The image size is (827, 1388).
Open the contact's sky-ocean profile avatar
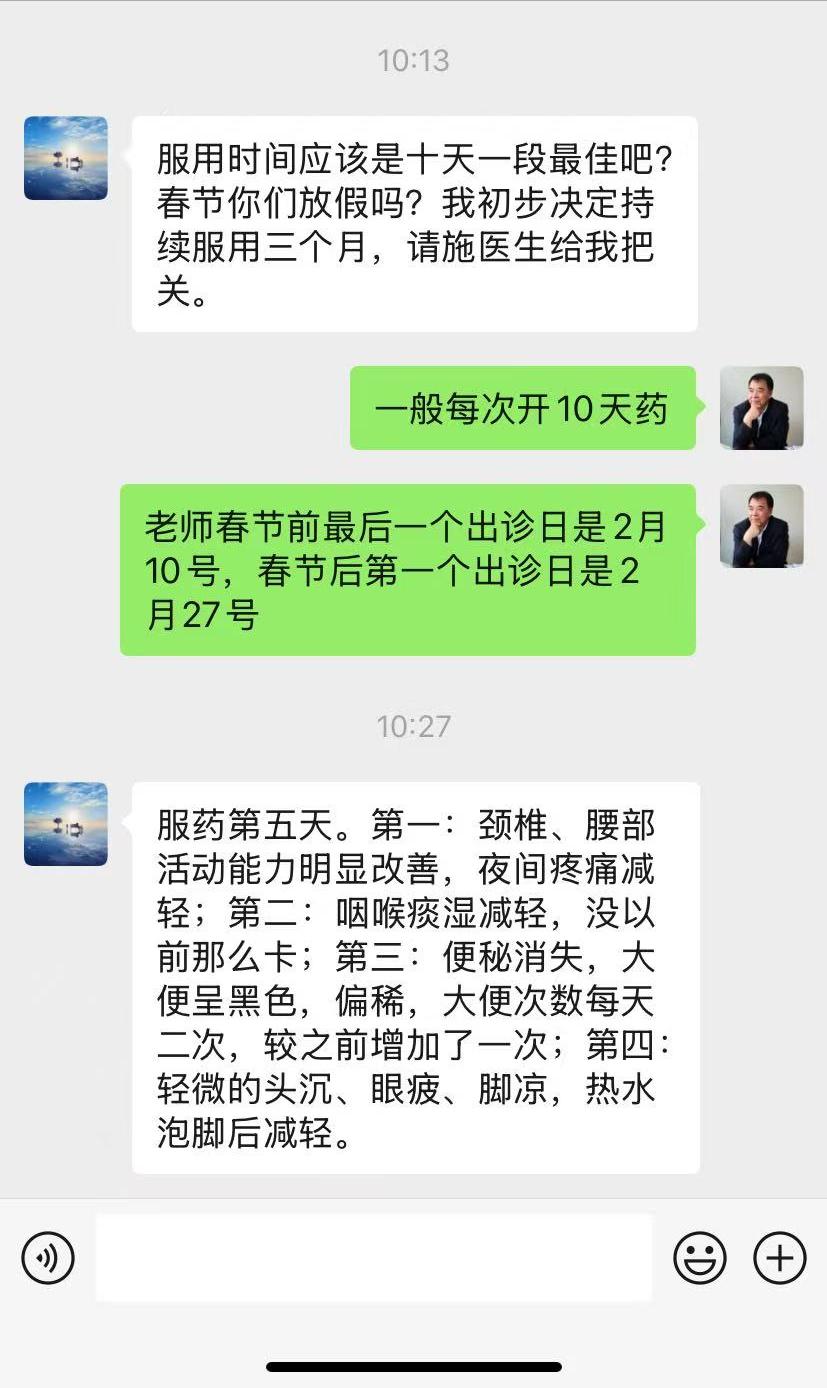[65, 160]
